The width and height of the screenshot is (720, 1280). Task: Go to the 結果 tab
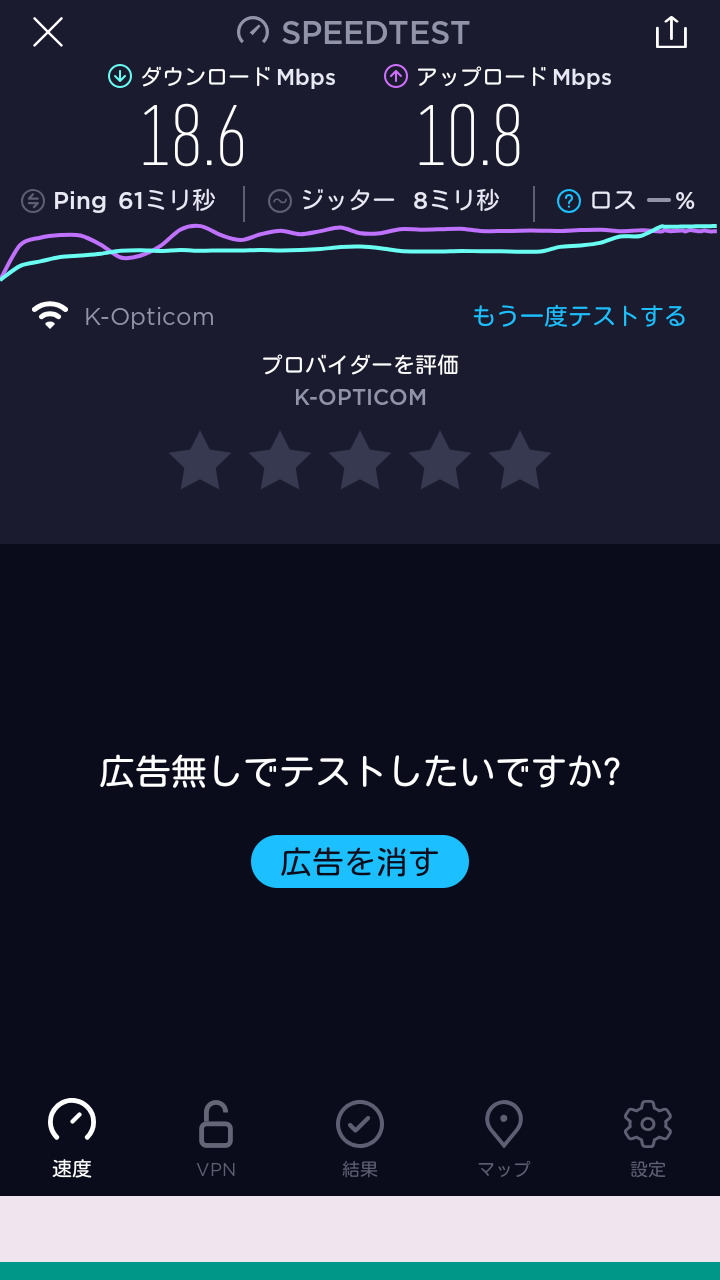click(x=360, y=1138)
